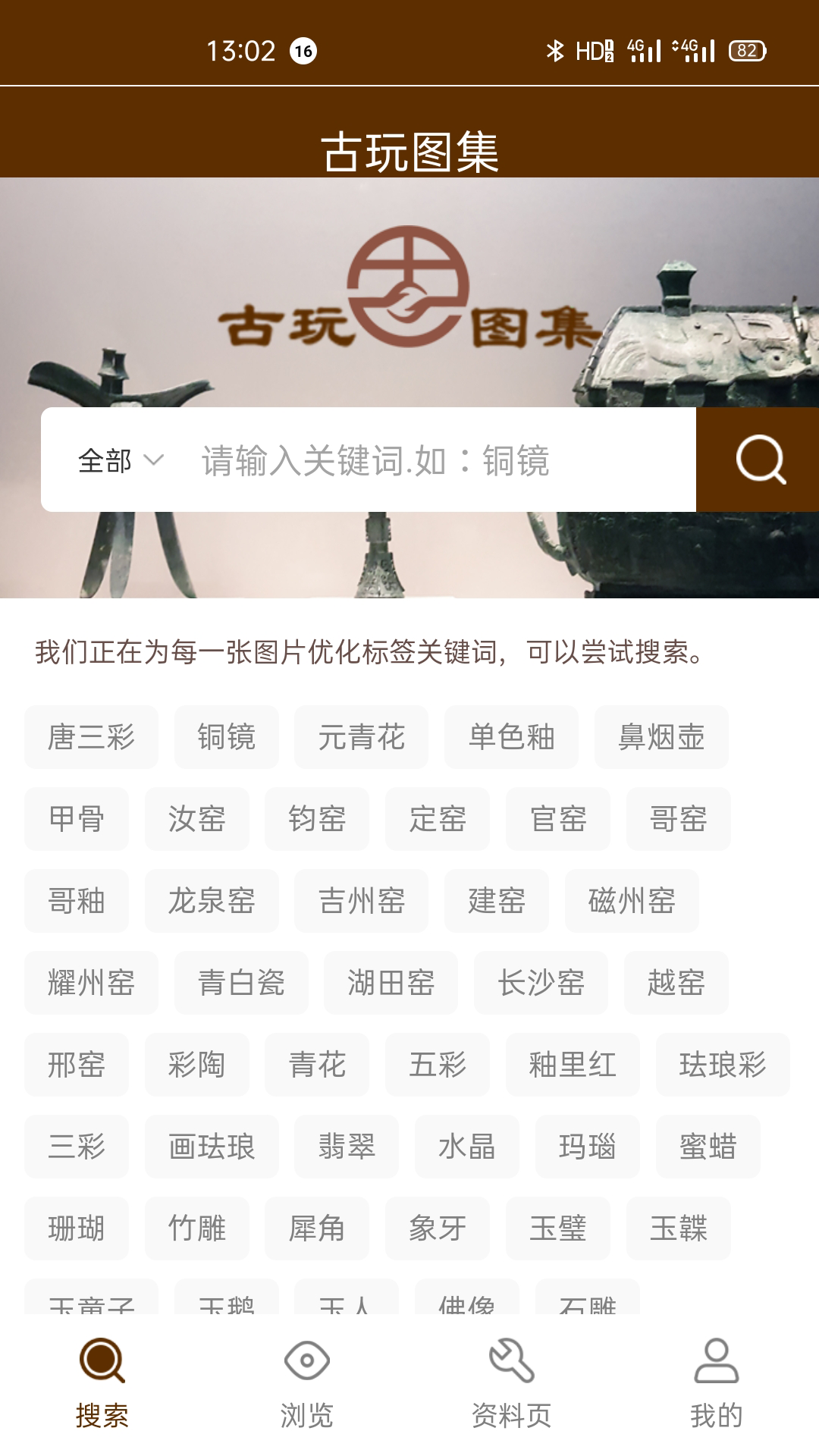The width and height of the screenshot is (819, 1456).
Task: Select the 珐琅彩 tag
Action: tap(723, 1065)
